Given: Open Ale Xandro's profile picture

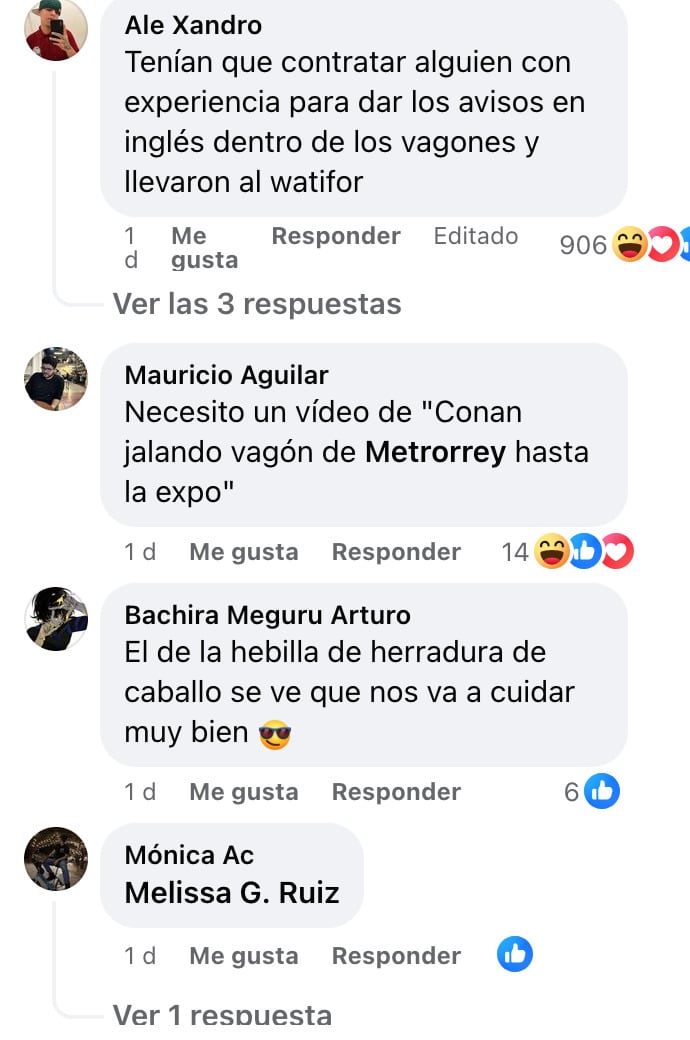Looking at the screenshot, I should [56, 27].
